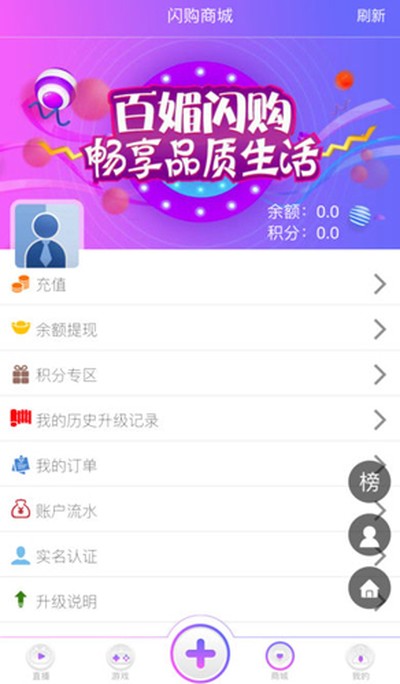Open the 充值 recharge row
The width and height of the screenshot is (400, 684).
coord(200,284)
